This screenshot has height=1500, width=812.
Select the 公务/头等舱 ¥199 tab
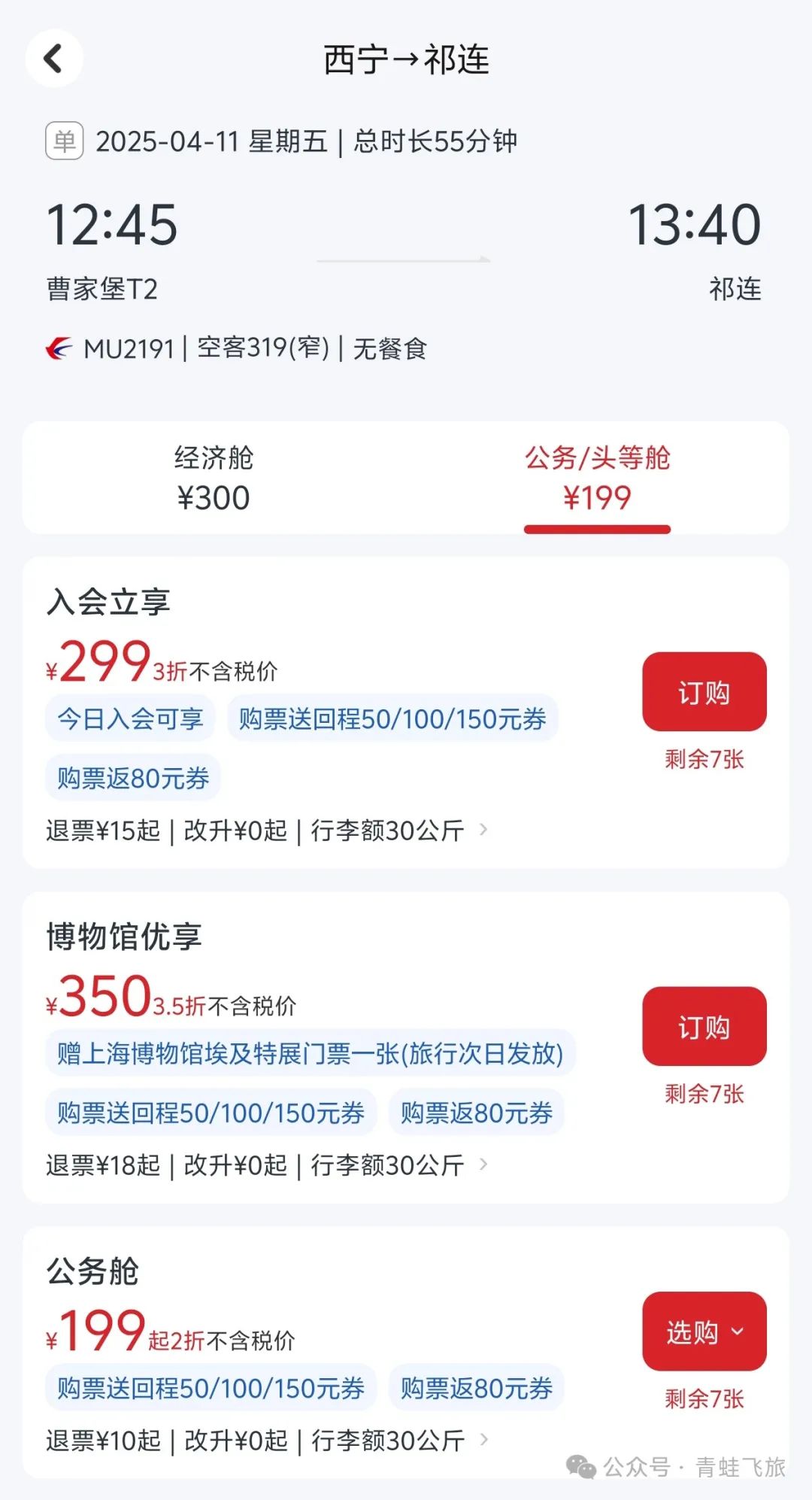(597, 478)
